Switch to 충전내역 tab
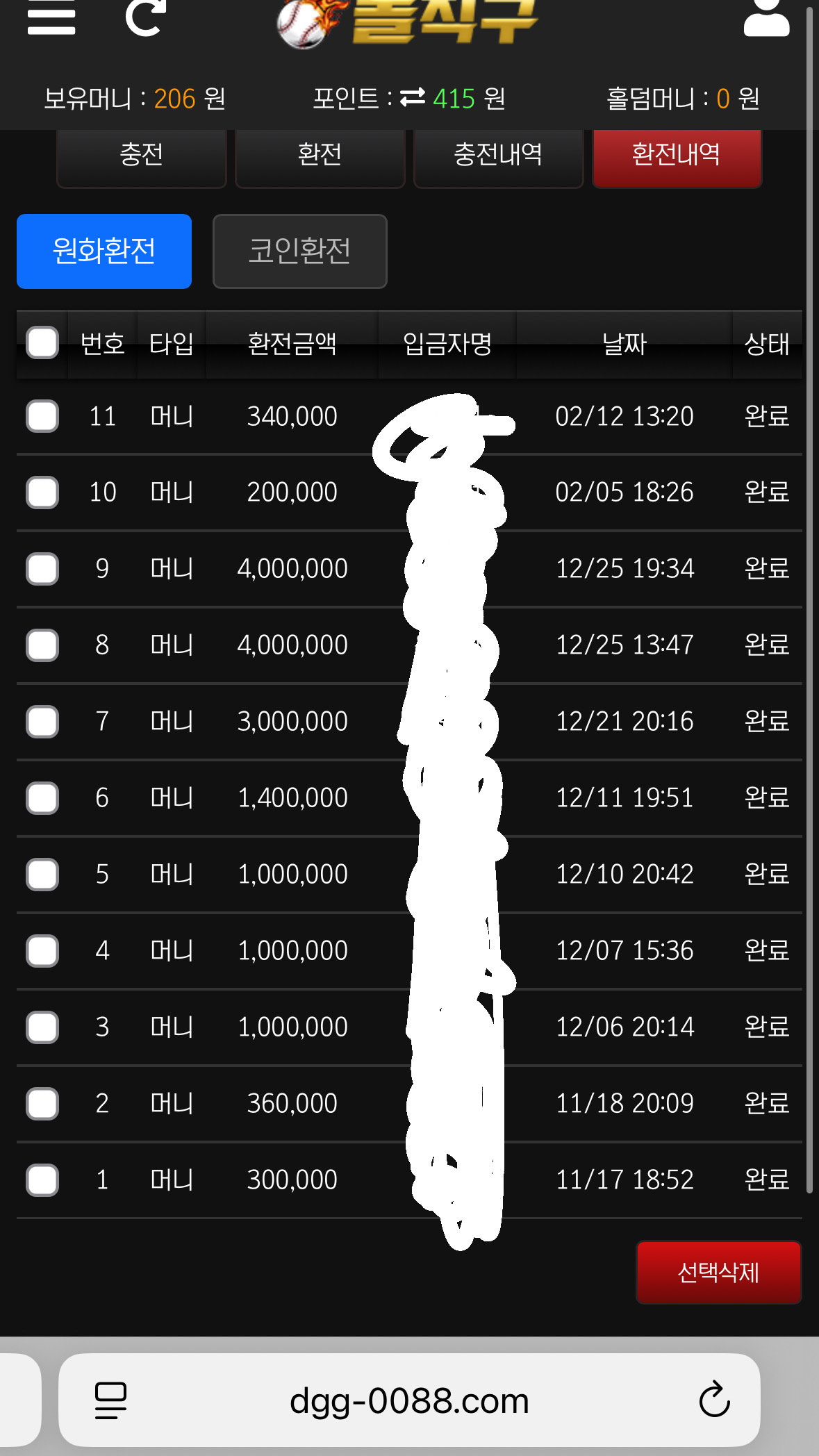819x1456 pixels. pyautogui.click(x=498, y=155)
